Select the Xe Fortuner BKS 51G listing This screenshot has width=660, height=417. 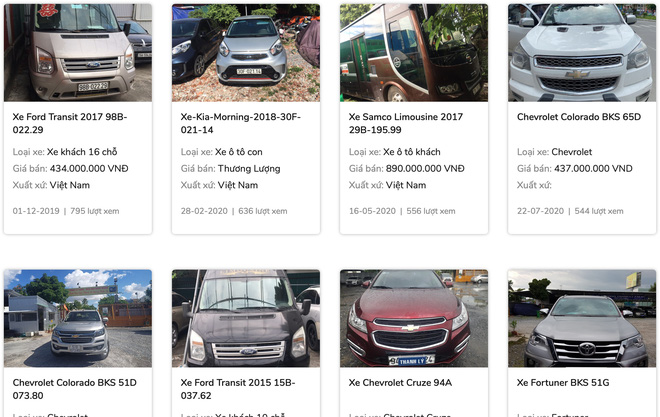pos(563,383)
